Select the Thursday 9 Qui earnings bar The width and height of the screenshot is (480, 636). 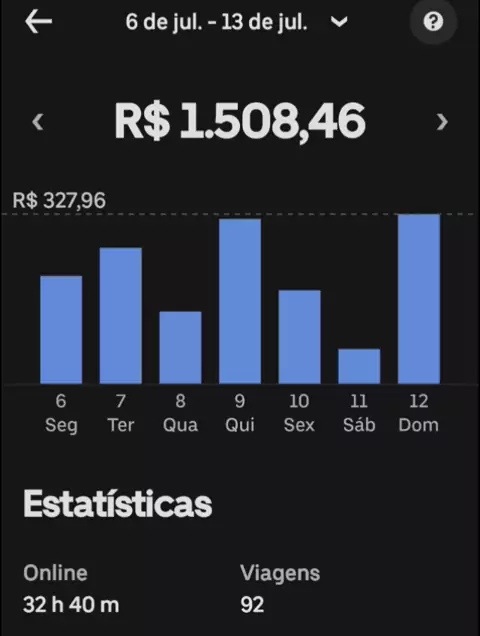pos(240,301)
